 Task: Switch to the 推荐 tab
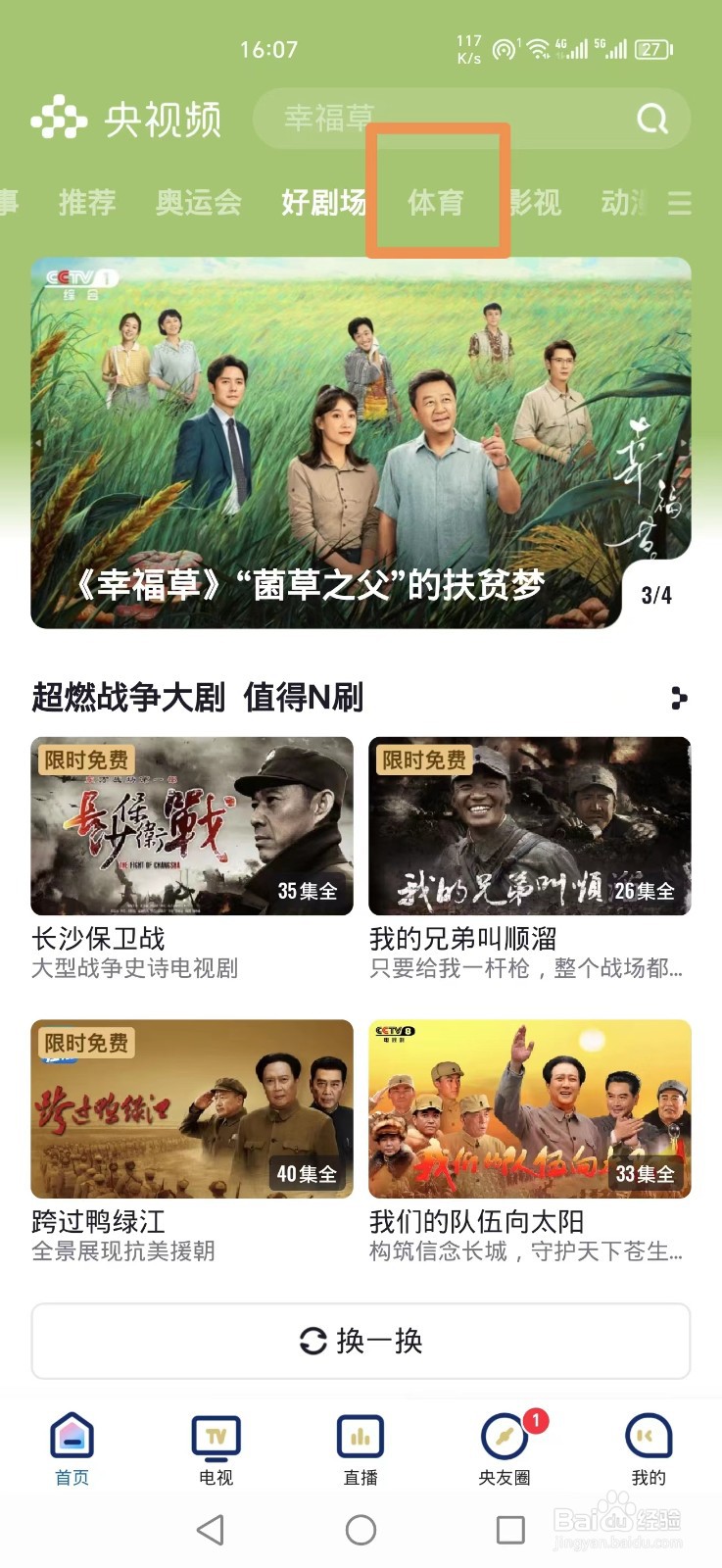(87, 203)
